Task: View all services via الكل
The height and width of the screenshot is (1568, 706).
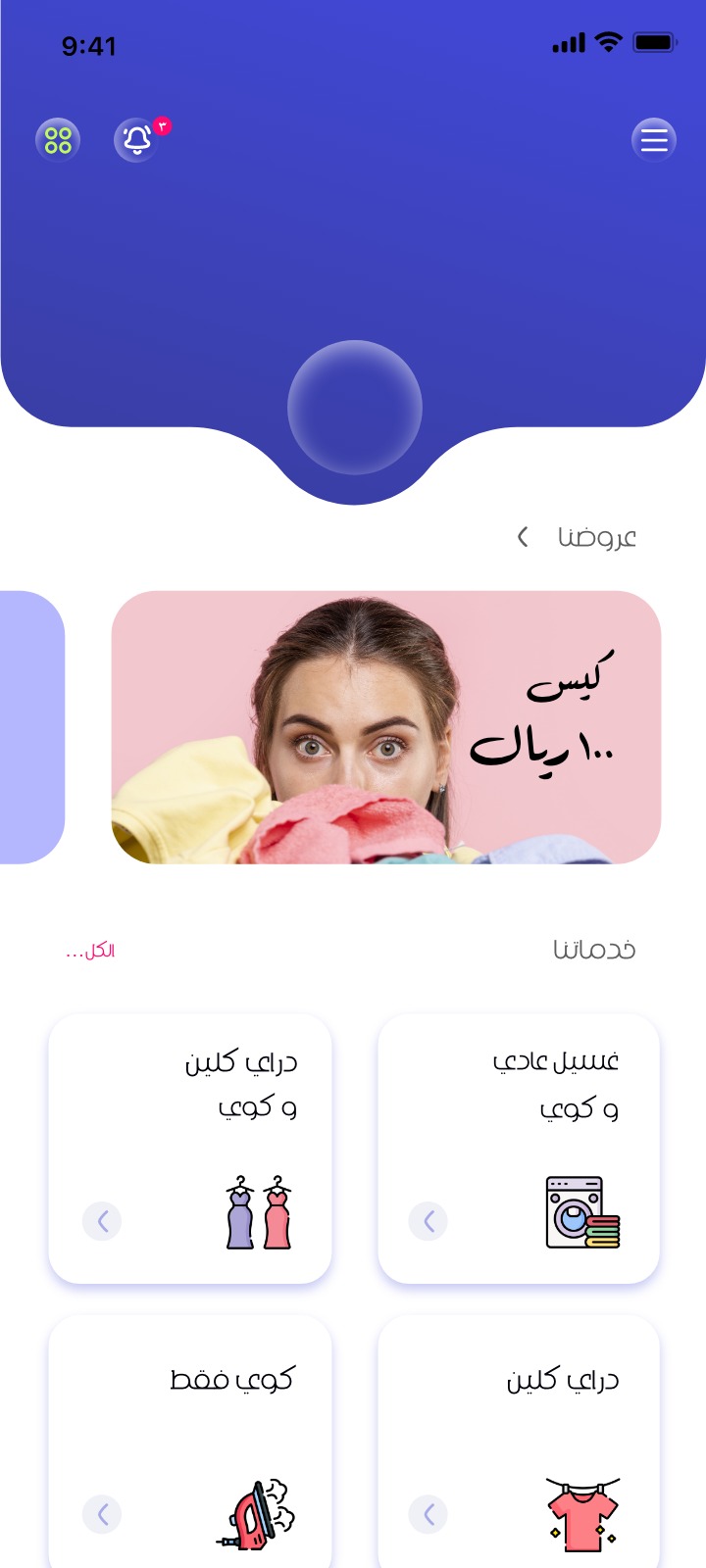Action: coord(90,952)
